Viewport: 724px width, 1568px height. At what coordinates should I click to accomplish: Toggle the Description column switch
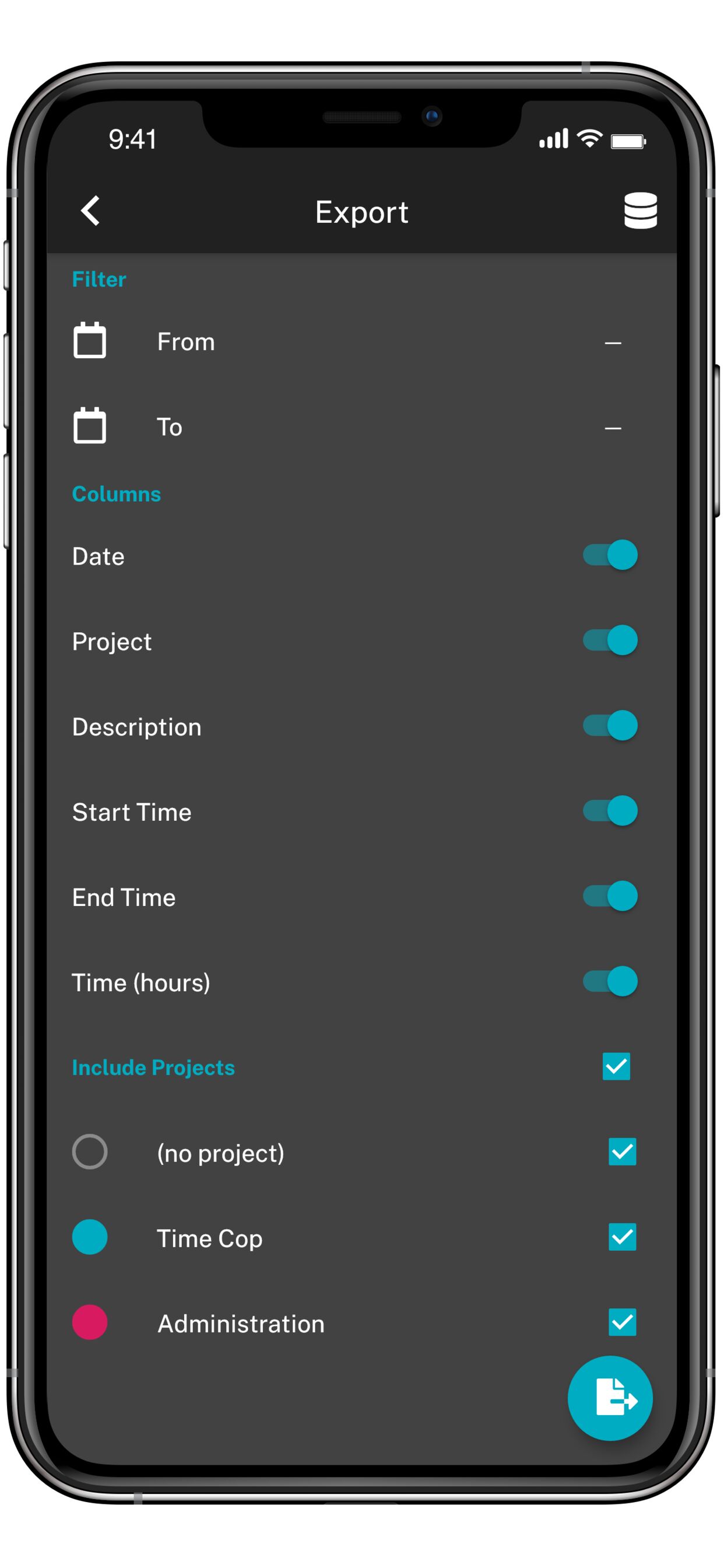click(x=610, y=726)
